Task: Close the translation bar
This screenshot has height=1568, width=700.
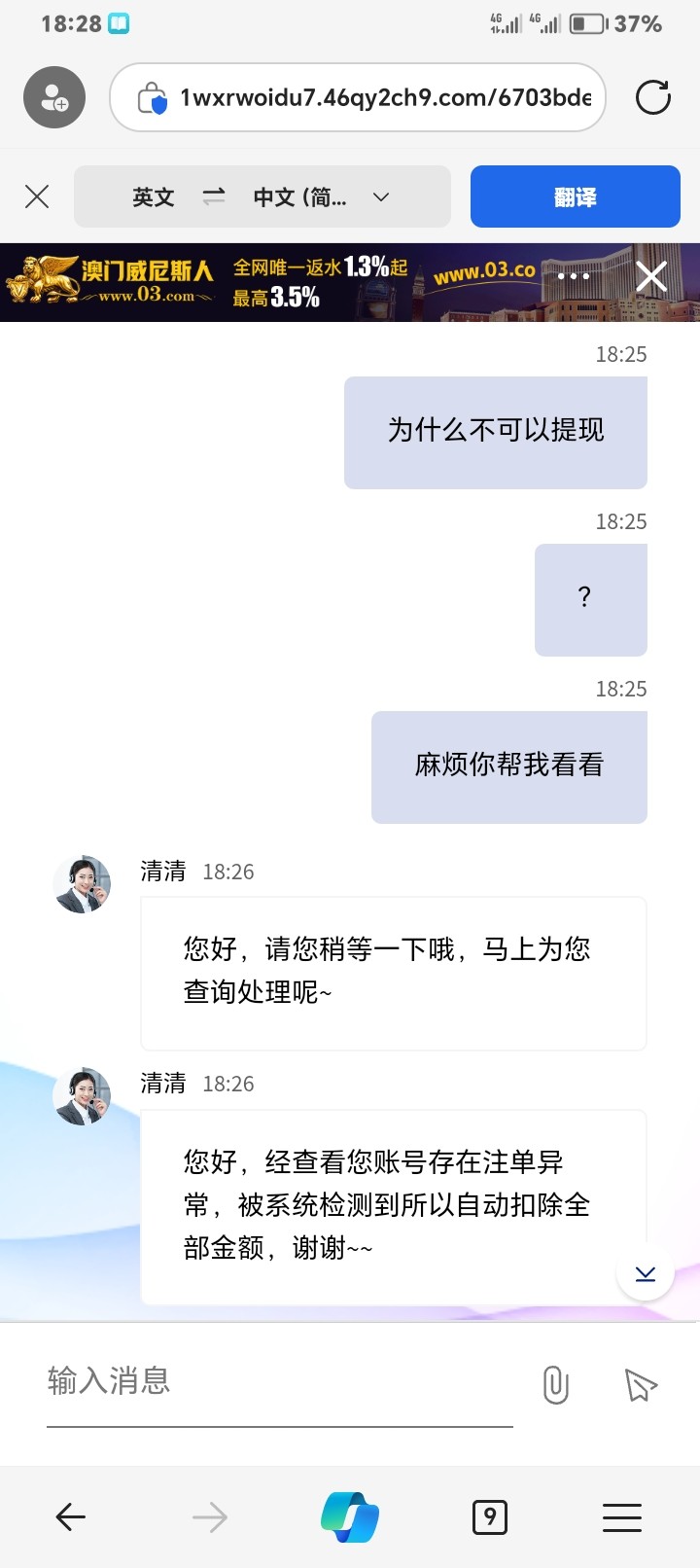Action: [37, 196]
